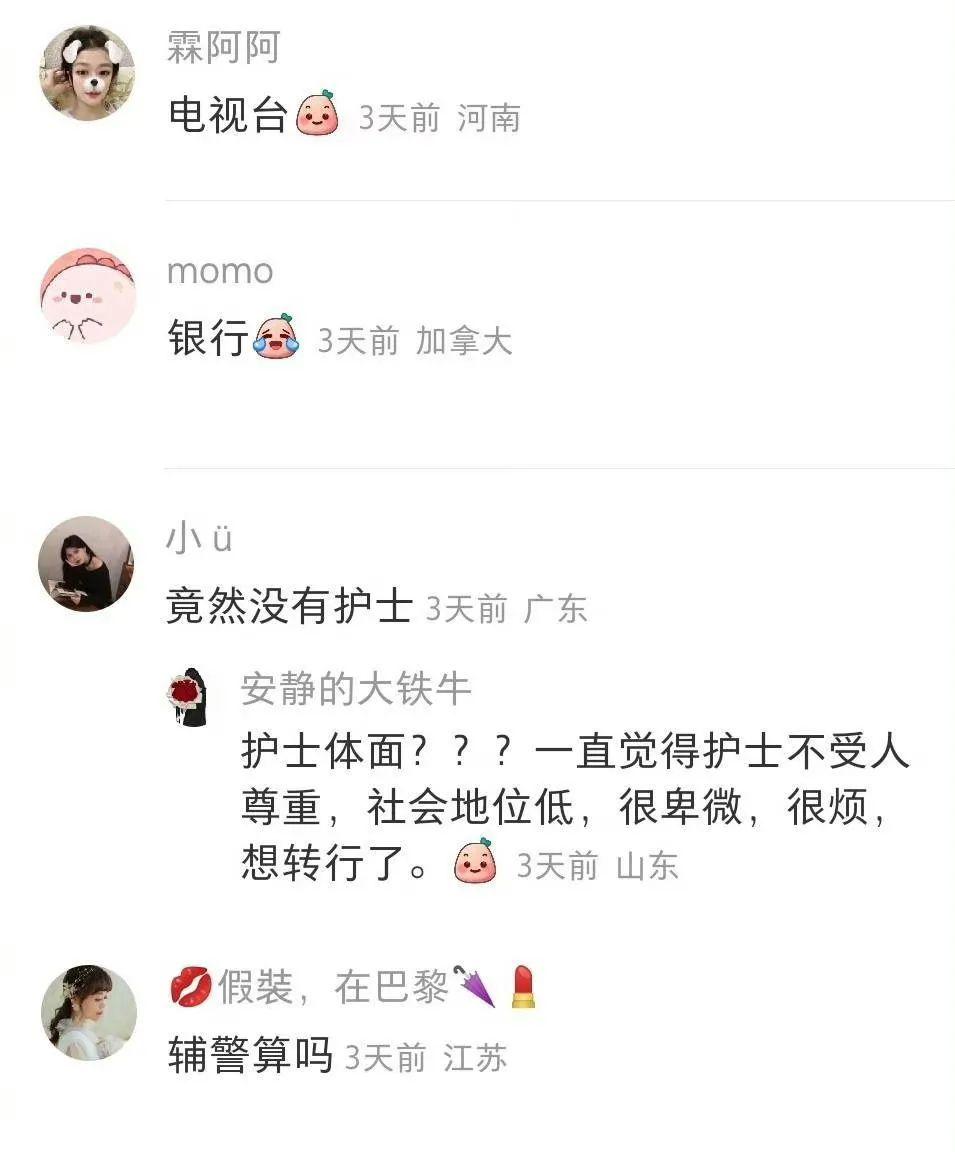The width and height of the screenshot is (955, 1152).
Task: Reply to the comment 电视台
Action: tap(228, 117)
